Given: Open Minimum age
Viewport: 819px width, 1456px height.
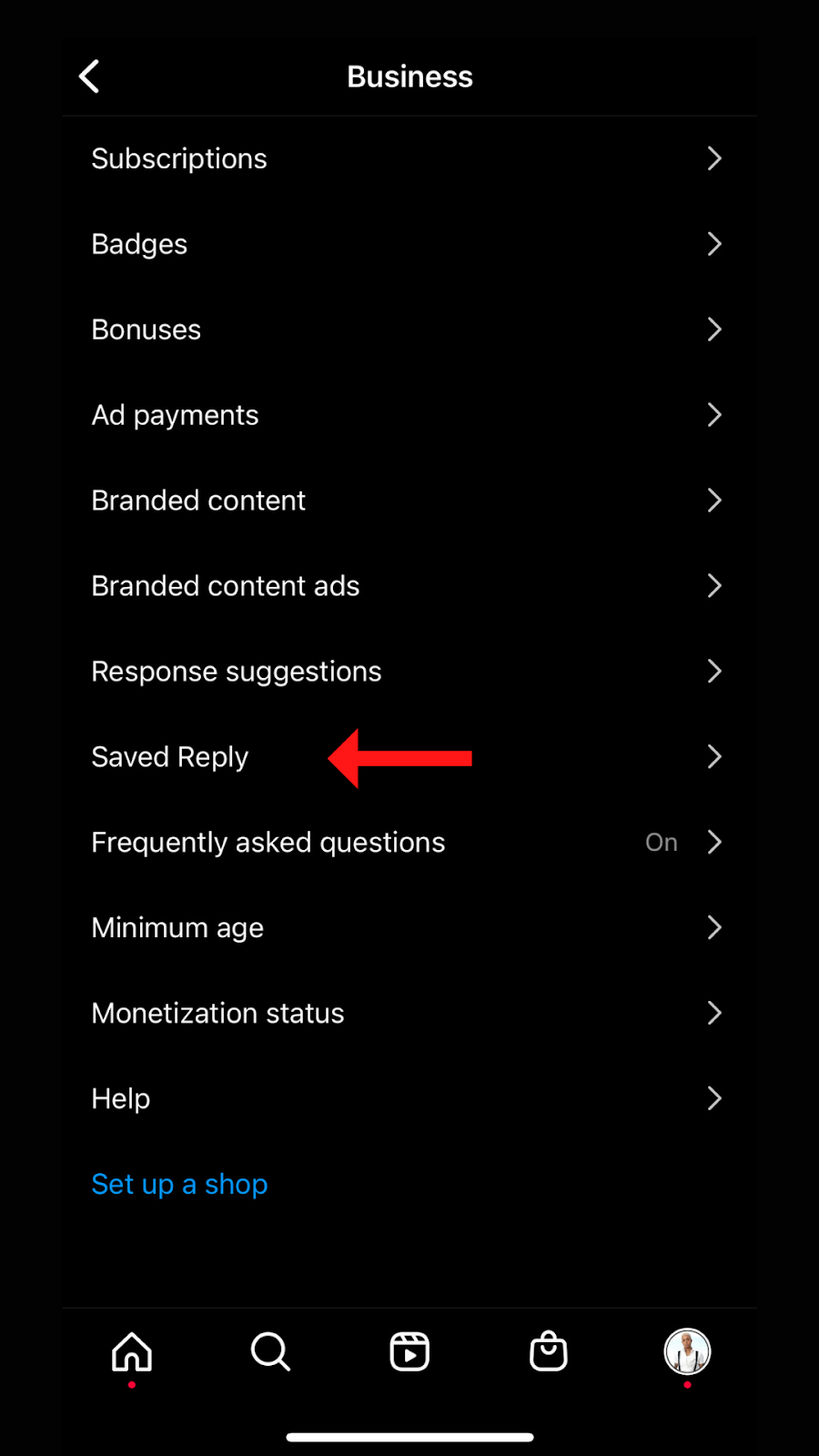Looking at the screenshot, I should [409, 928].
